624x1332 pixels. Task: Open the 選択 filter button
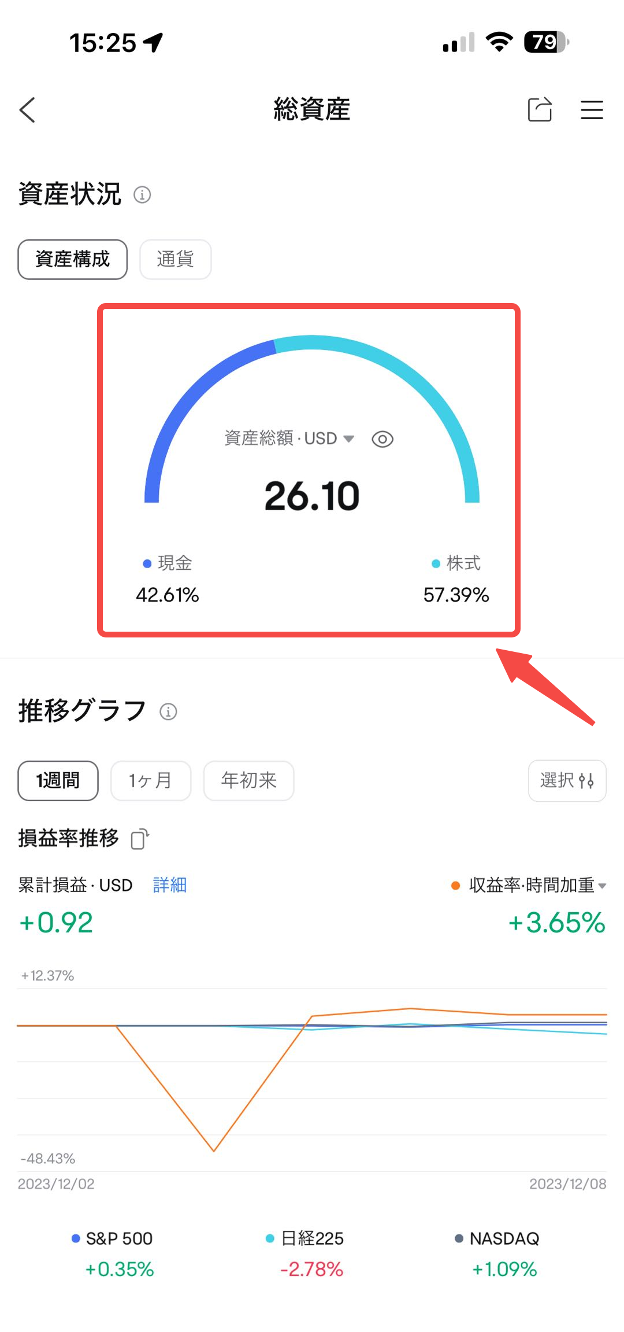(x=567, y=781)
